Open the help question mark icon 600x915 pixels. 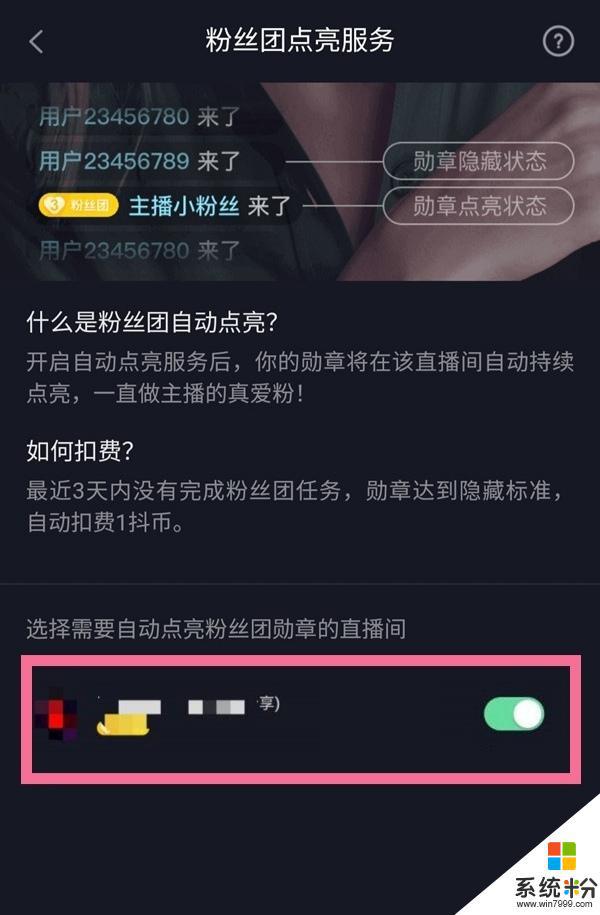click(558, 41)
